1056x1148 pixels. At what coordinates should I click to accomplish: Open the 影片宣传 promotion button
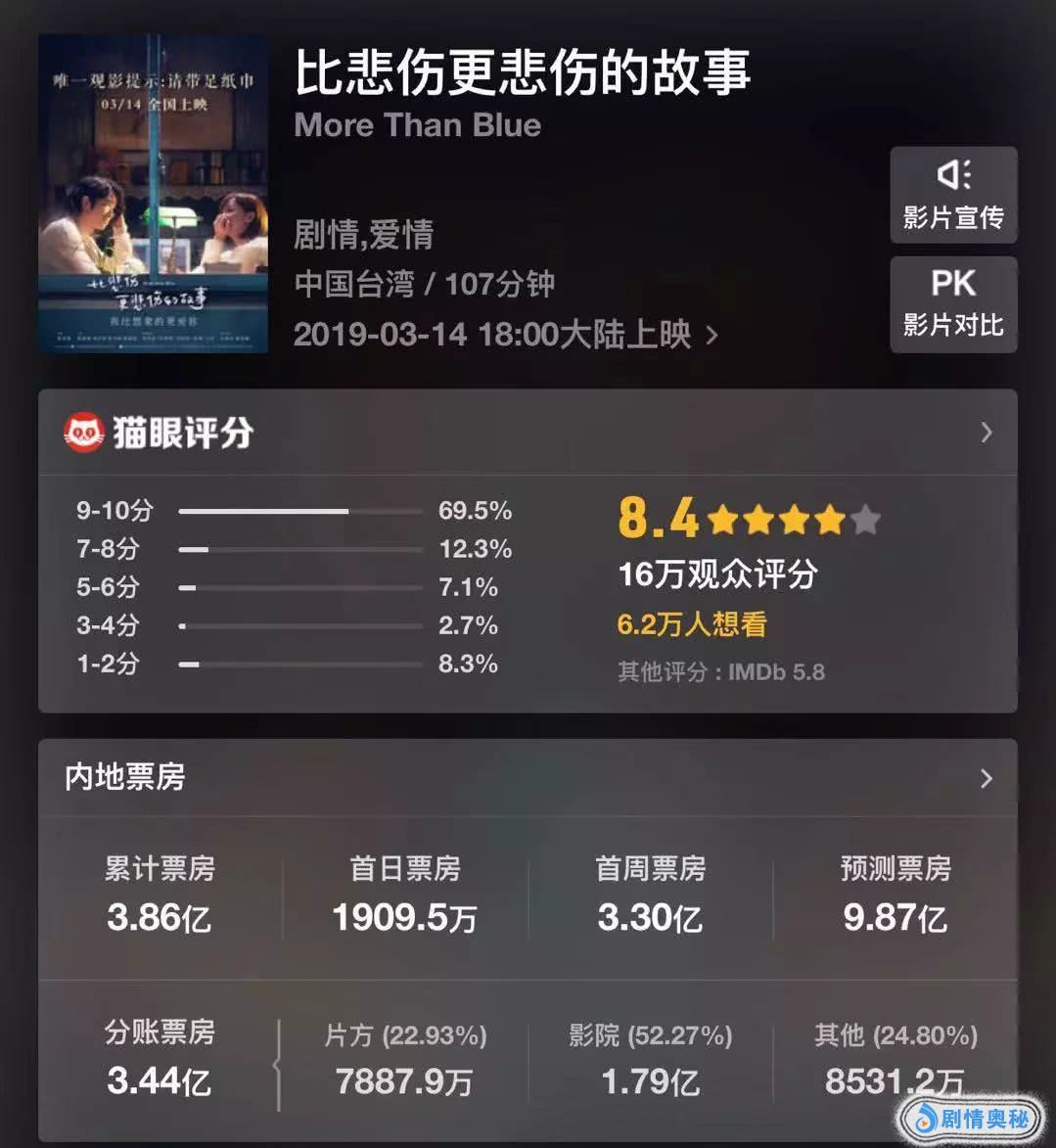tap(952, 195)
